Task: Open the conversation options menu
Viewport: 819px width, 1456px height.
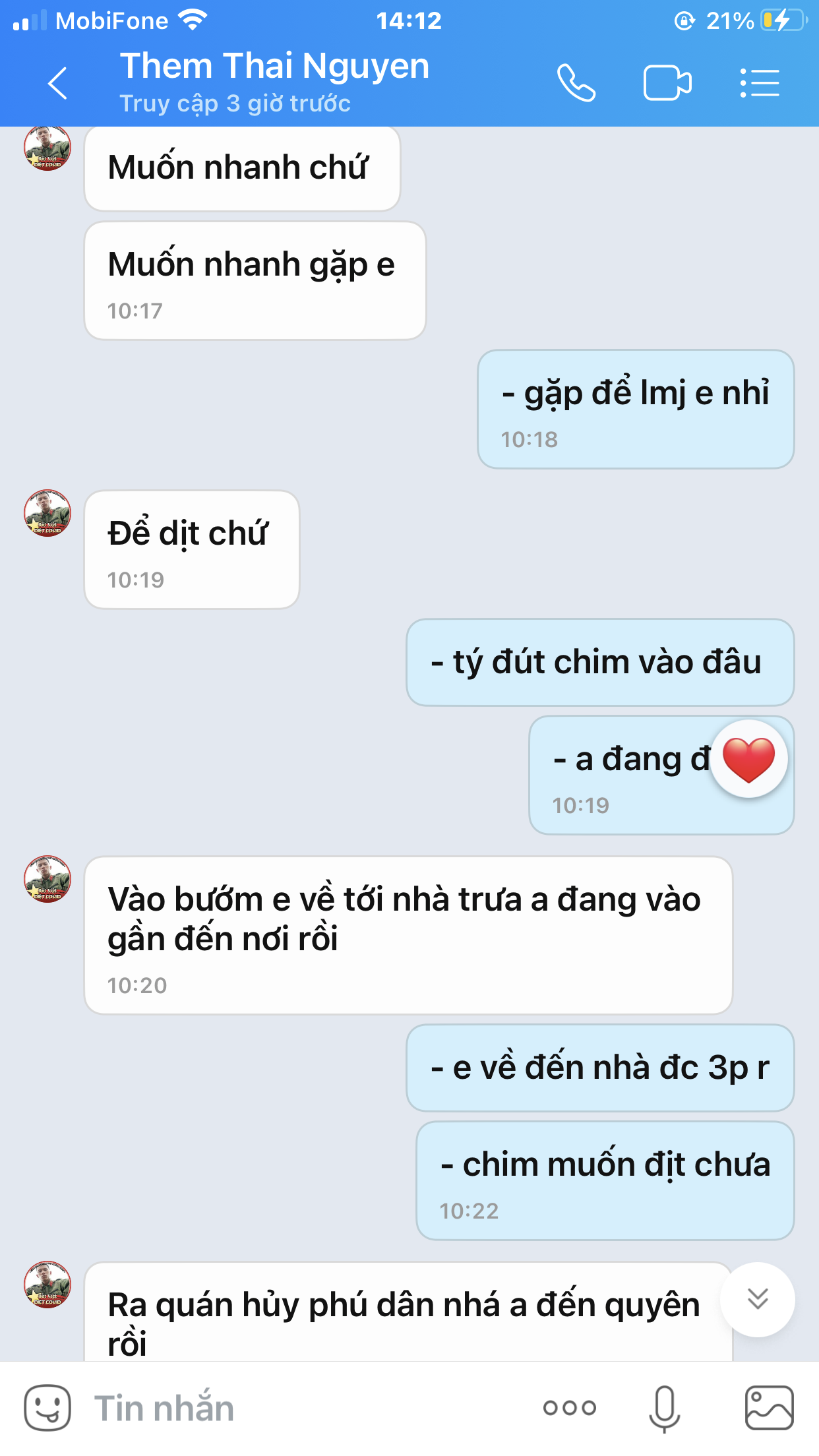Action: (760, 84)
